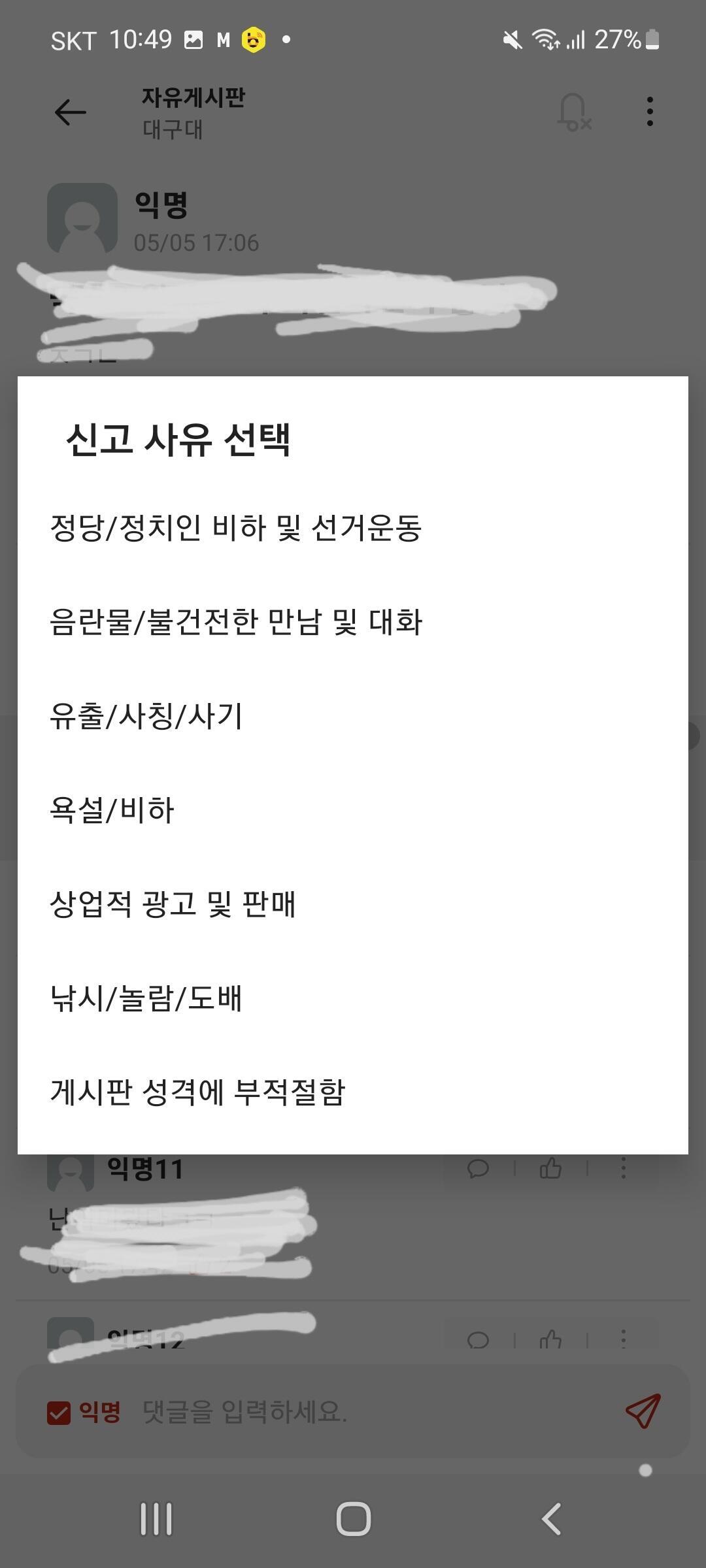Select 유출/사칭/사기 as report reason
Viewport: 706px width, 1568px height.
tap(353, 716)
